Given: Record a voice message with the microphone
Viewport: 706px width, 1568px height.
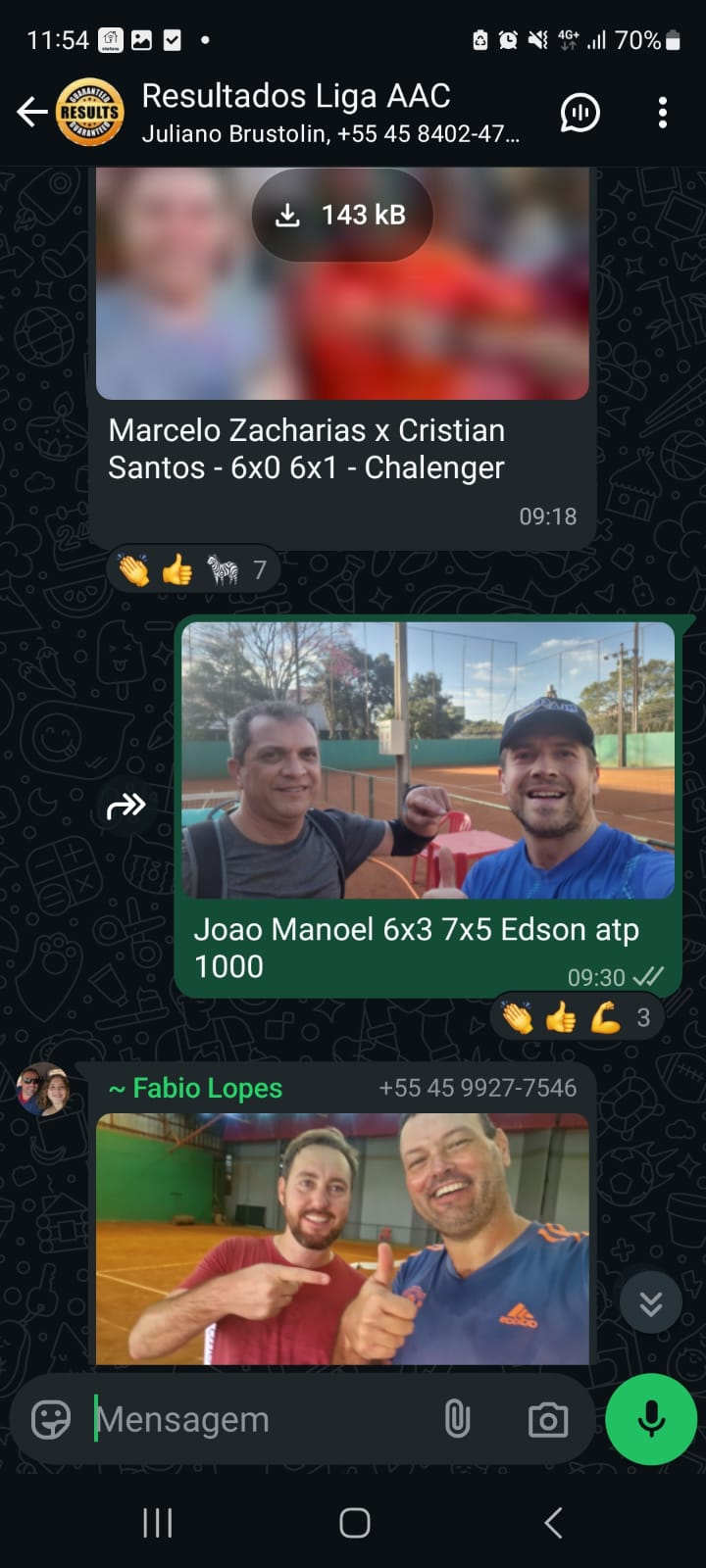Looking at the screenshot, I should (651, 1419).
